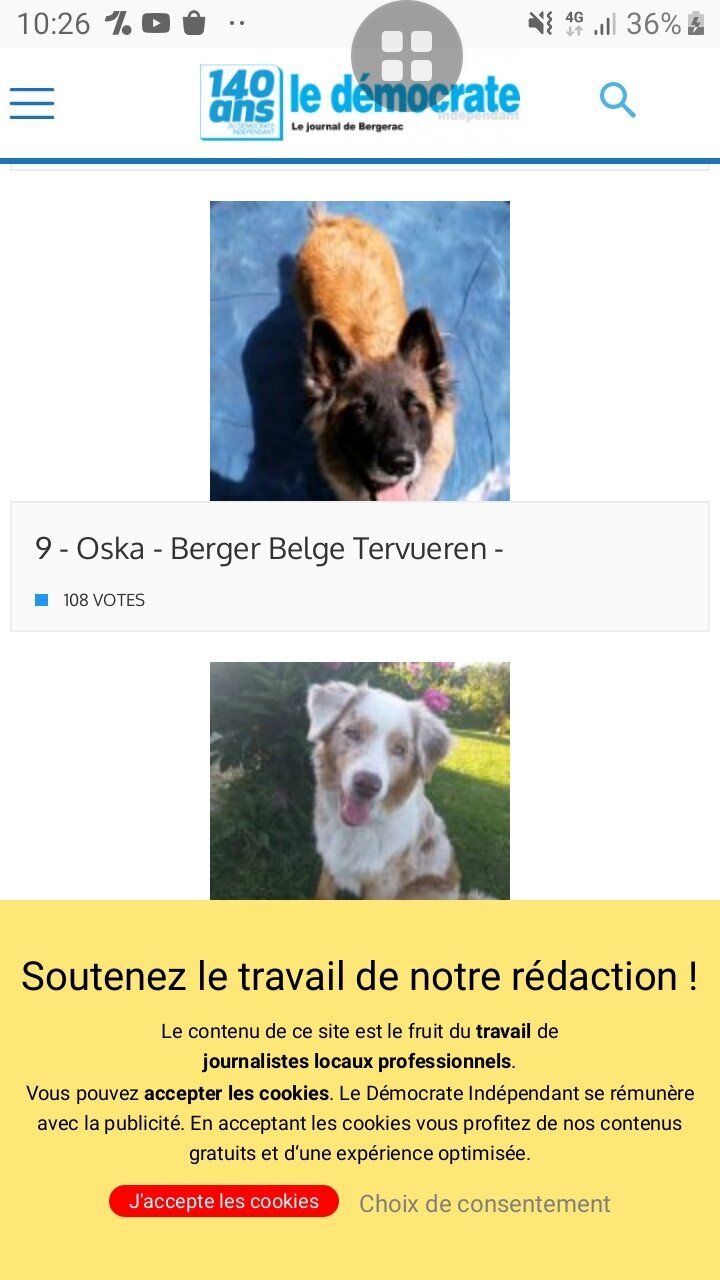Tap the floating grid overlay button

coord(407,55)
